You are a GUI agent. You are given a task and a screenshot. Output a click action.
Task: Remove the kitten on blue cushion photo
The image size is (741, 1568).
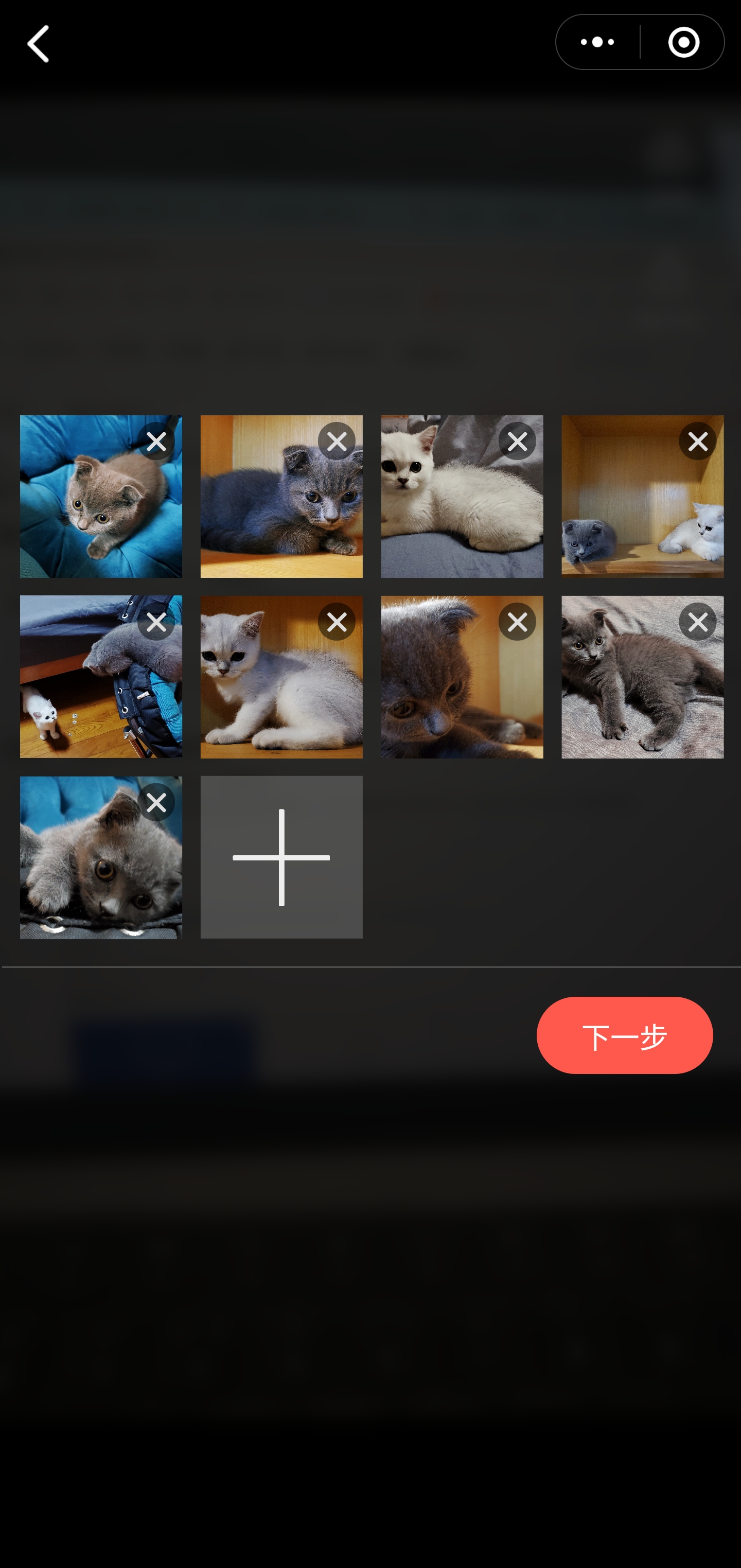point(156,442)
